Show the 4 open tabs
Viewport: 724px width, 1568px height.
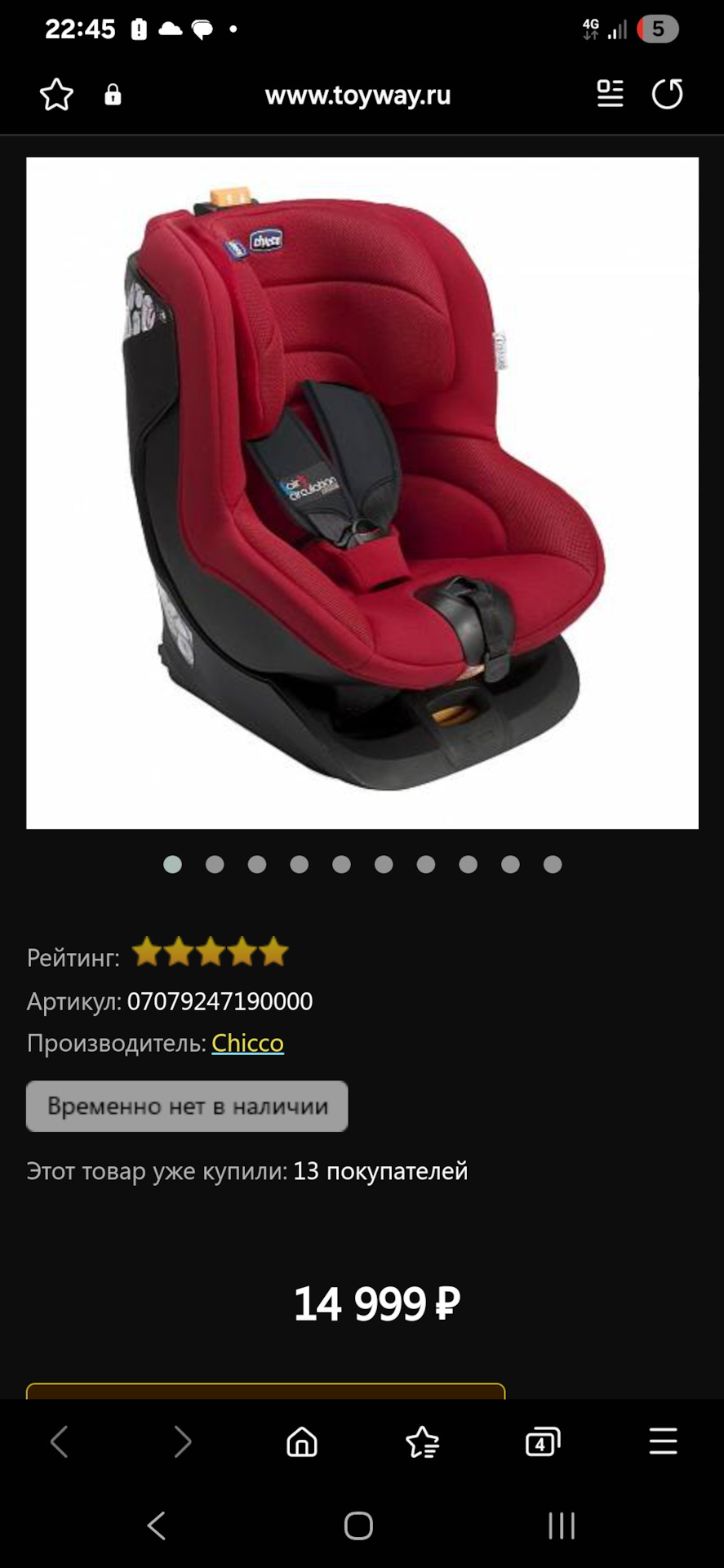(543, 1441)
